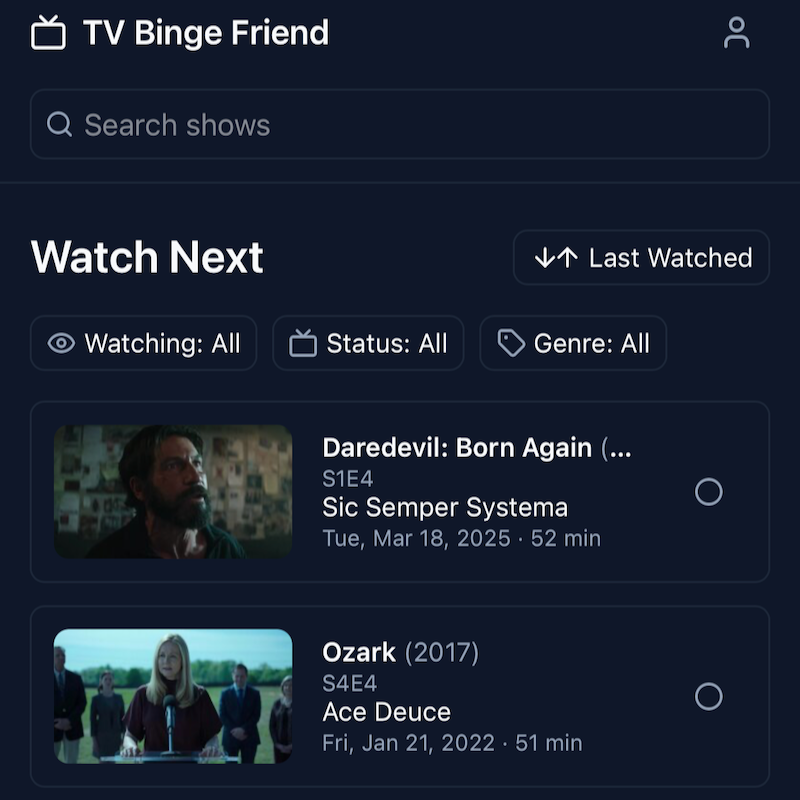800x800 pixels.
Task: Go to TV Binge Friend home
Action: tap(180, 33)
